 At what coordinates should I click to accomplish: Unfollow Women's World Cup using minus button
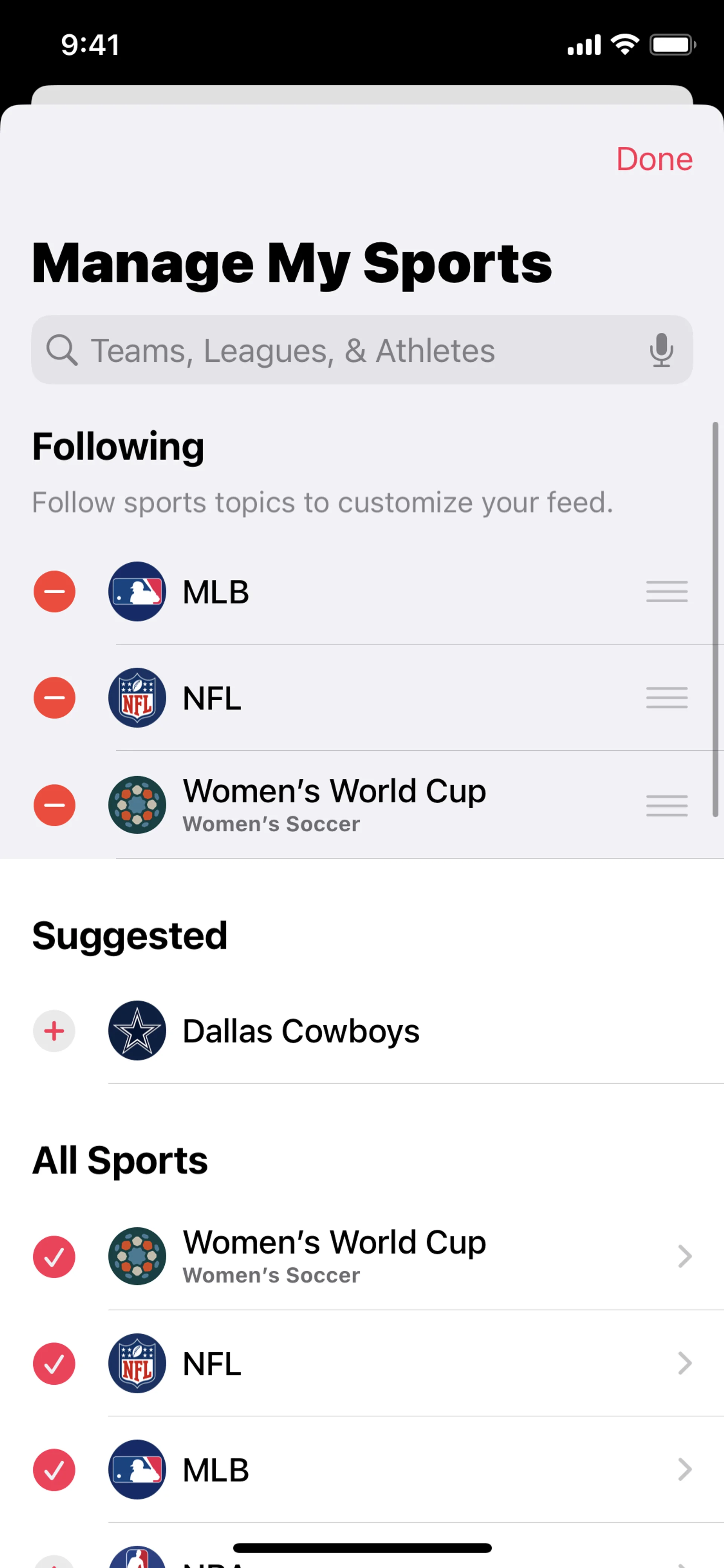coord(54,805)
